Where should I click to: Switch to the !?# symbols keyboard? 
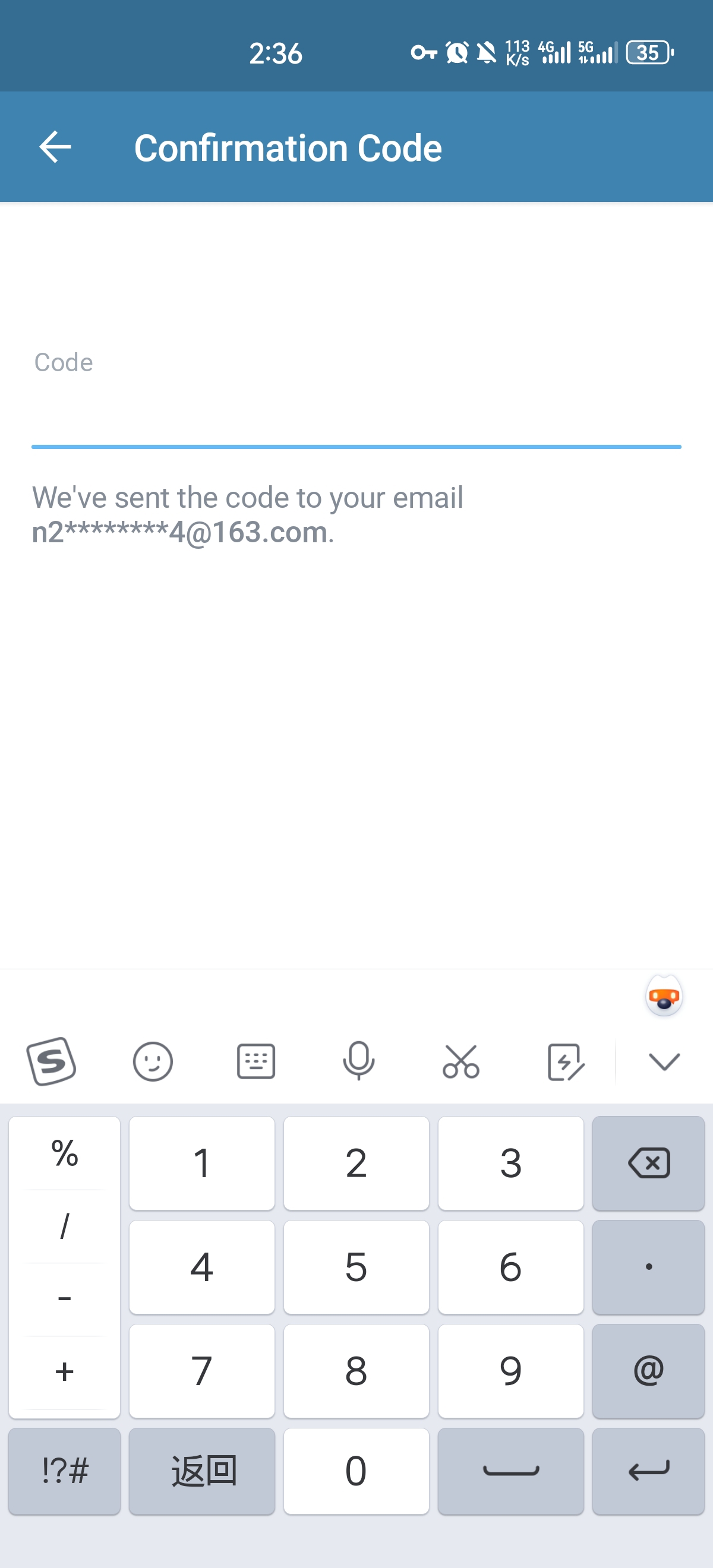coord(65,1471)
